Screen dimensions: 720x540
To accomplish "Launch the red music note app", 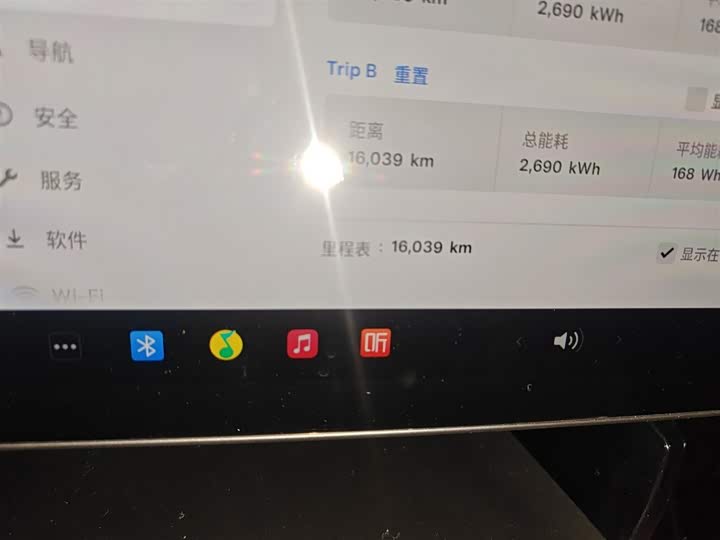I will point(302,344).
